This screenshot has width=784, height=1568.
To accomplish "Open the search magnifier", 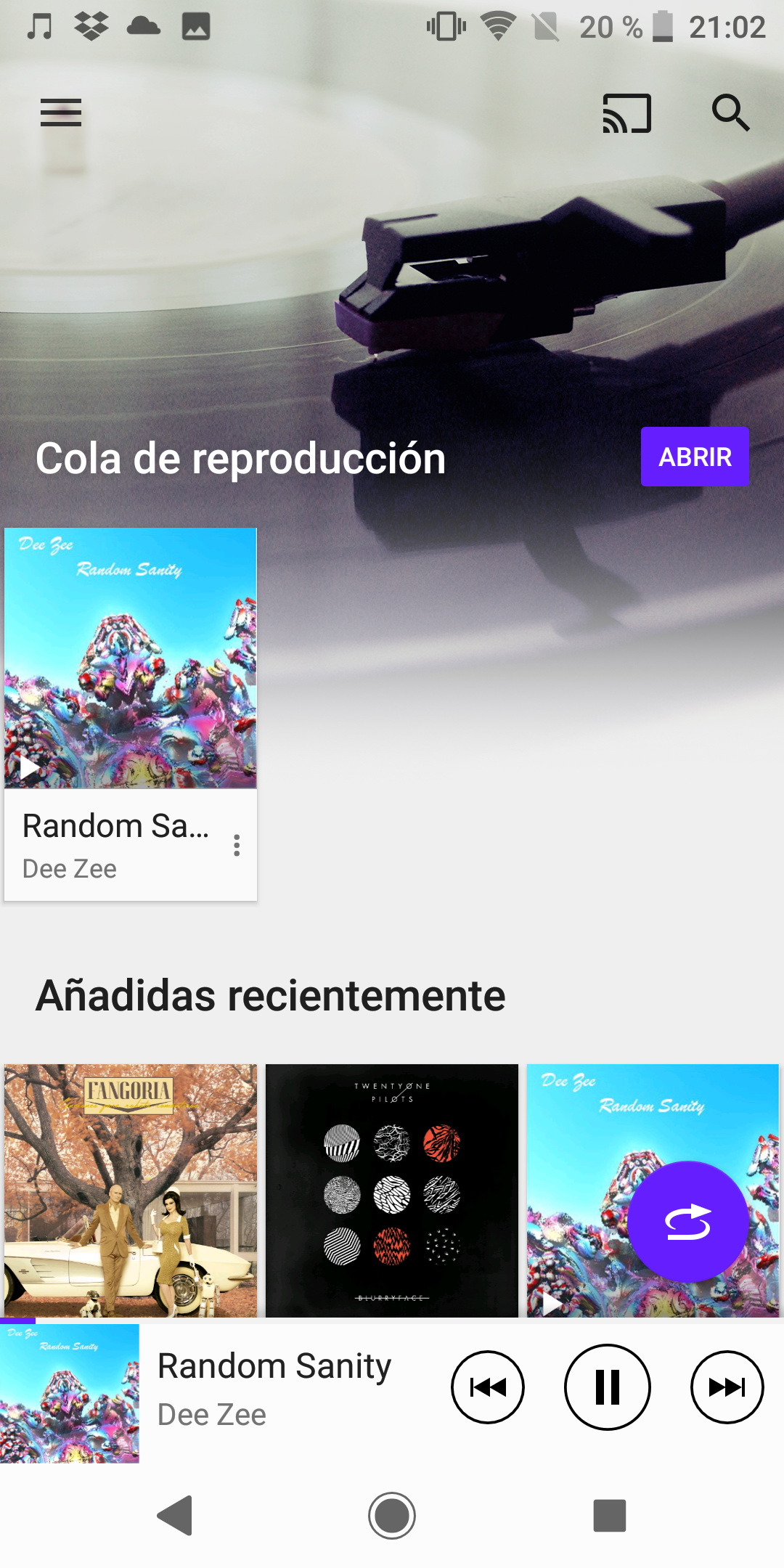I will pos(730,113).
